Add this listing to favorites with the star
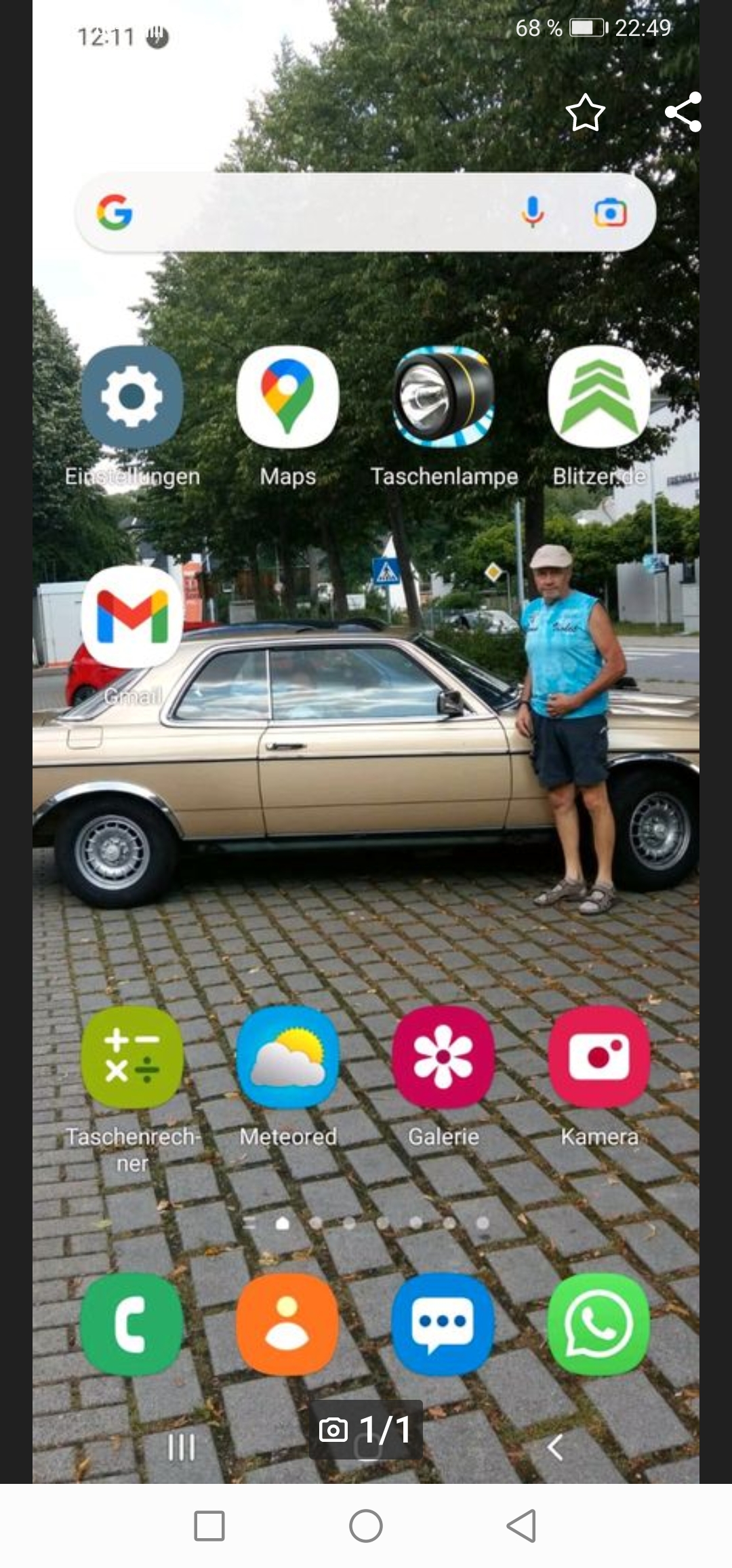This screenshot has height=1568, width=732. click(585, 113)
